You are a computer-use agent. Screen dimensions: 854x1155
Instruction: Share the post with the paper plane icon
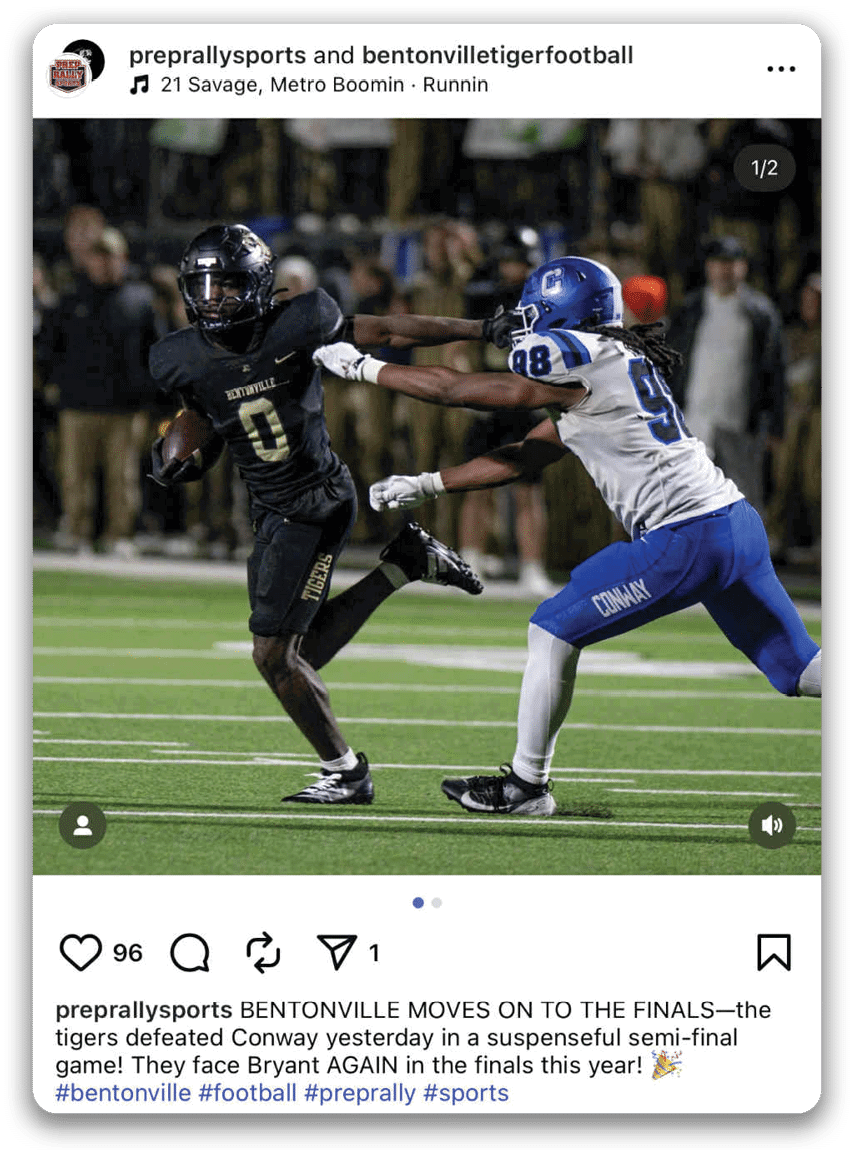tap(336, 953)
